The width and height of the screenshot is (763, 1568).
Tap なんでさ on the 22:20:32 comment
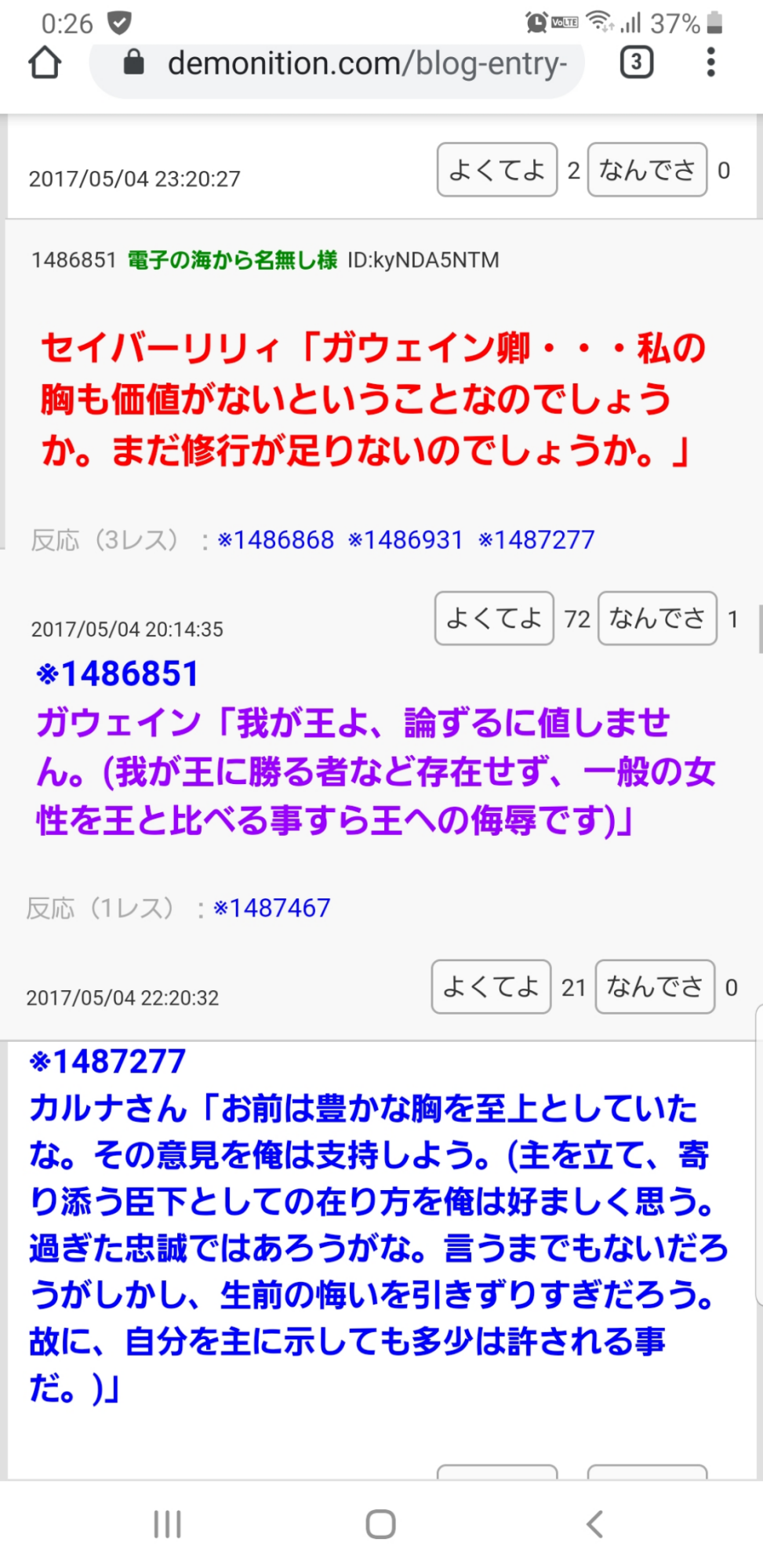pos(655,987)
